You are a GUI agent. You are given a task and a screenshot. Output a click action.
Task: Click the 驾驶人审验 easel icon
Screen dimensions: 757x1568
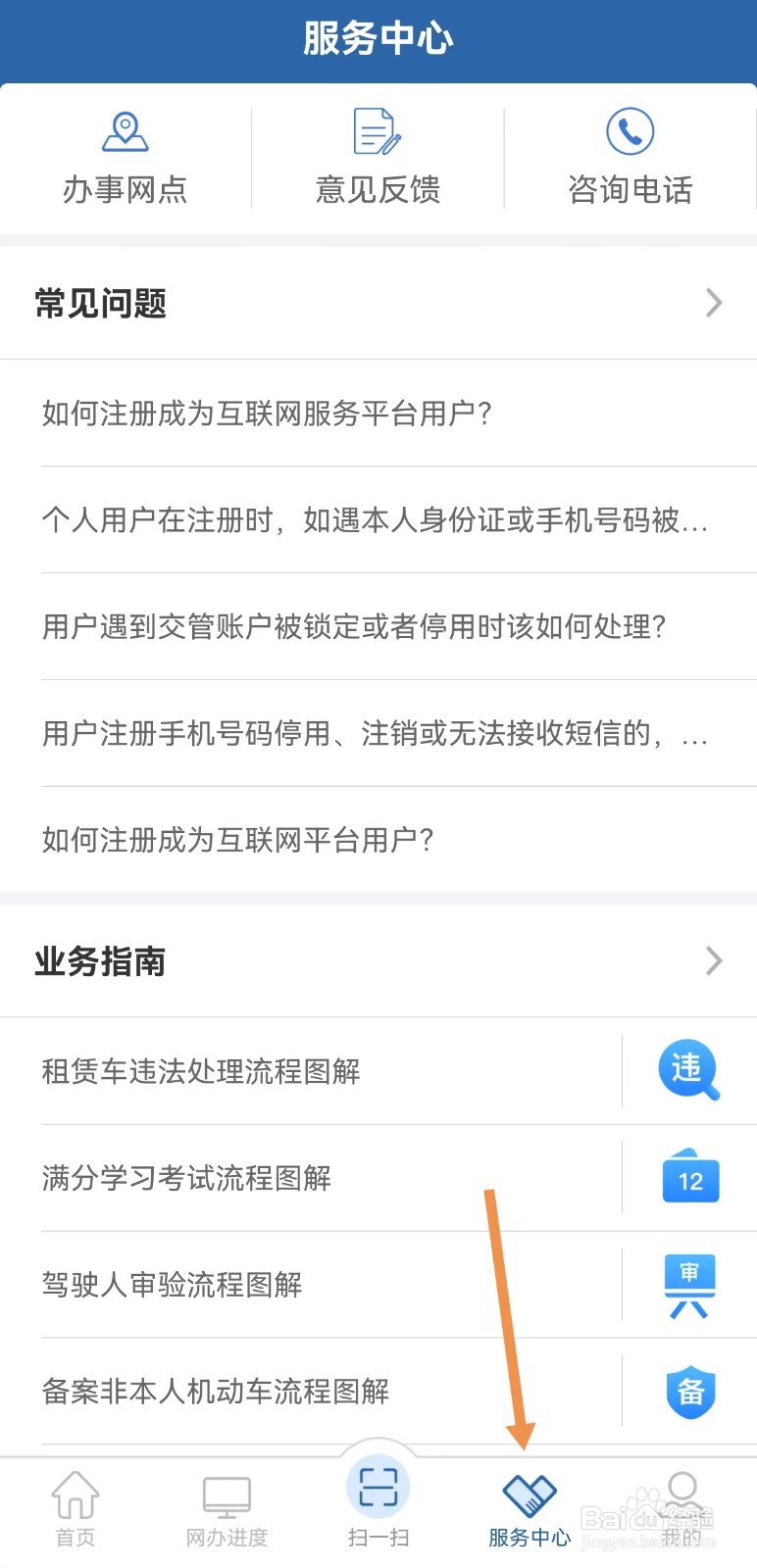pos(689,1286)
